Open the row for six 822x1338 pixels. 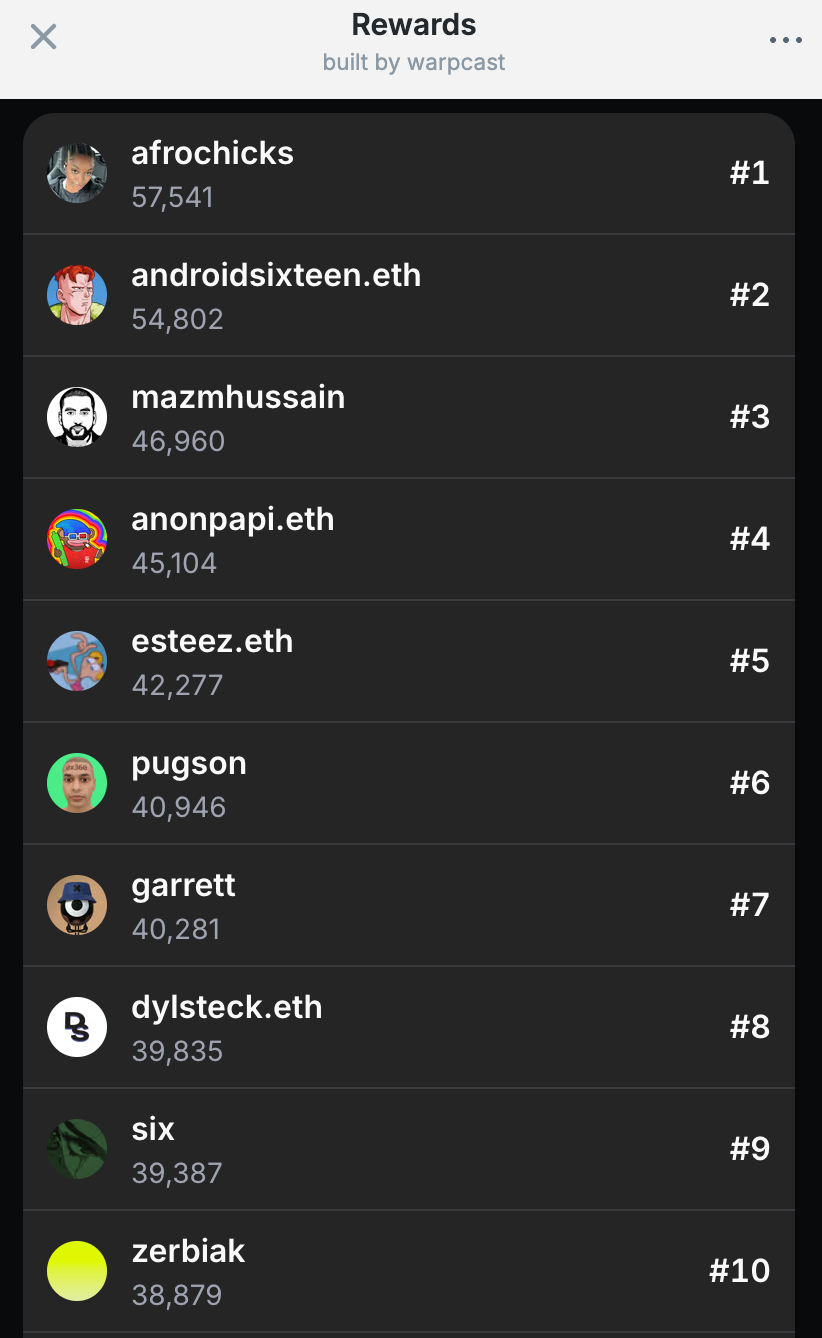pyautogui.click(x=408, y=1150)
